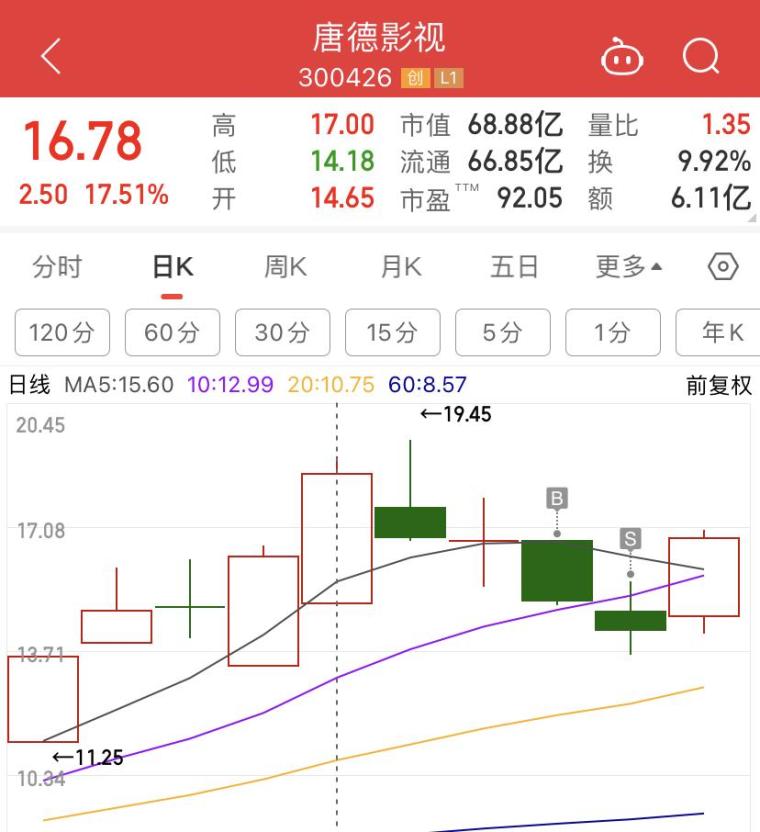The height and width of the screenshot is (832, 760).
Task: Expand the 更多 more options dropdown
Action: tap(624, 267)
